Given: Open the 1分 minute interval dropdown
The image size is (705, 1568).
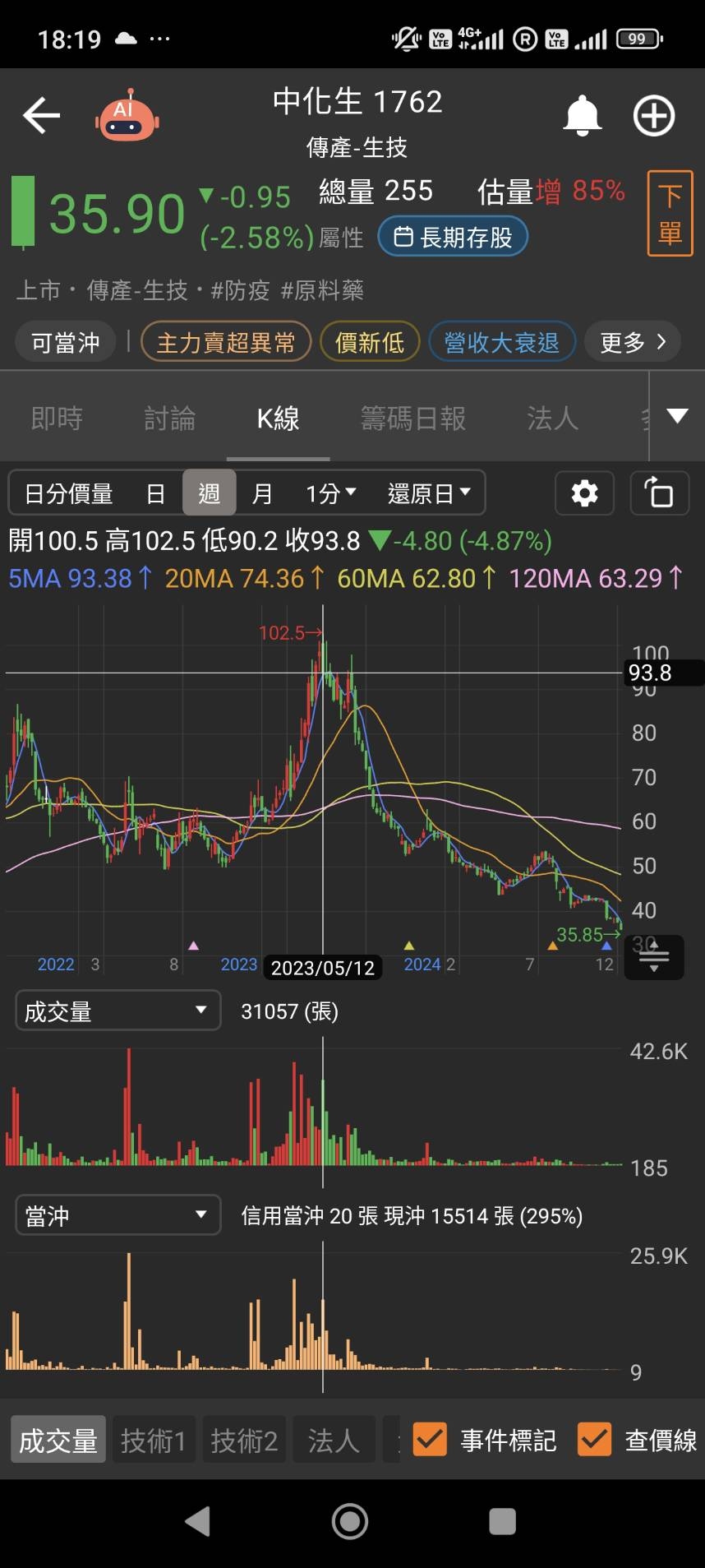Looking at the screenshot, I should click(x=330, y=493).
